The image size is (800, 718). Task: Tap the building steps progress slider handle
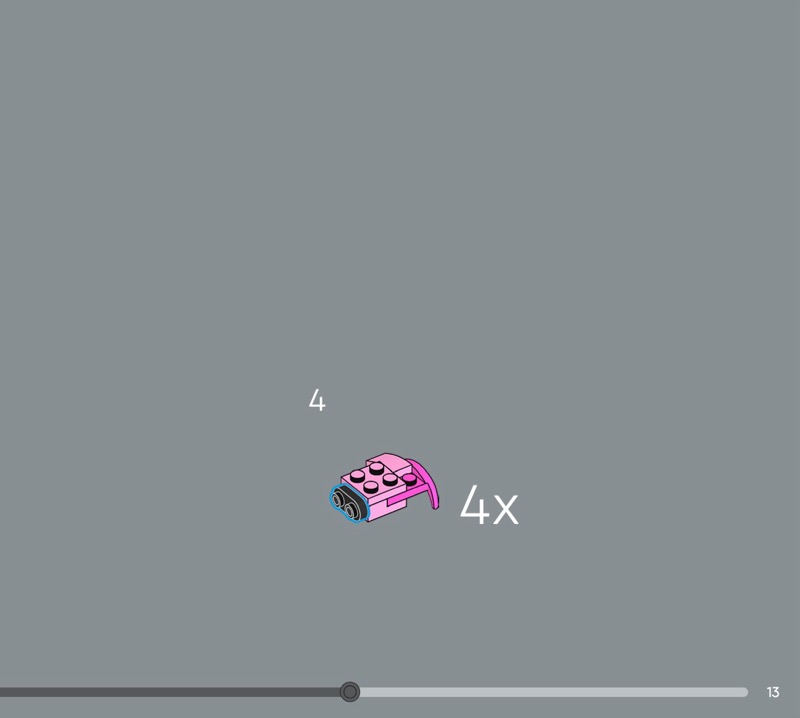click(x=349, y=692)
